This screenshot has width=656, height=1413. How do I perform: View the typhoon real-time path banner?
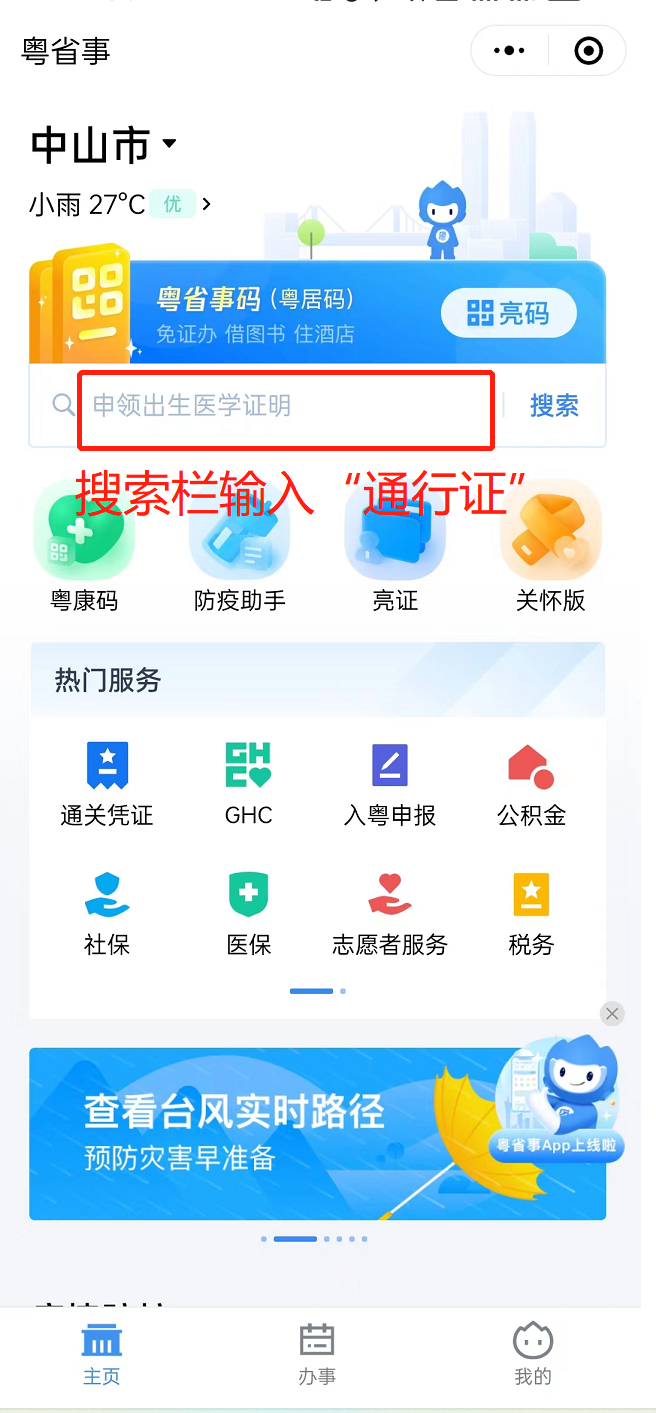(x=260, y=1133)
